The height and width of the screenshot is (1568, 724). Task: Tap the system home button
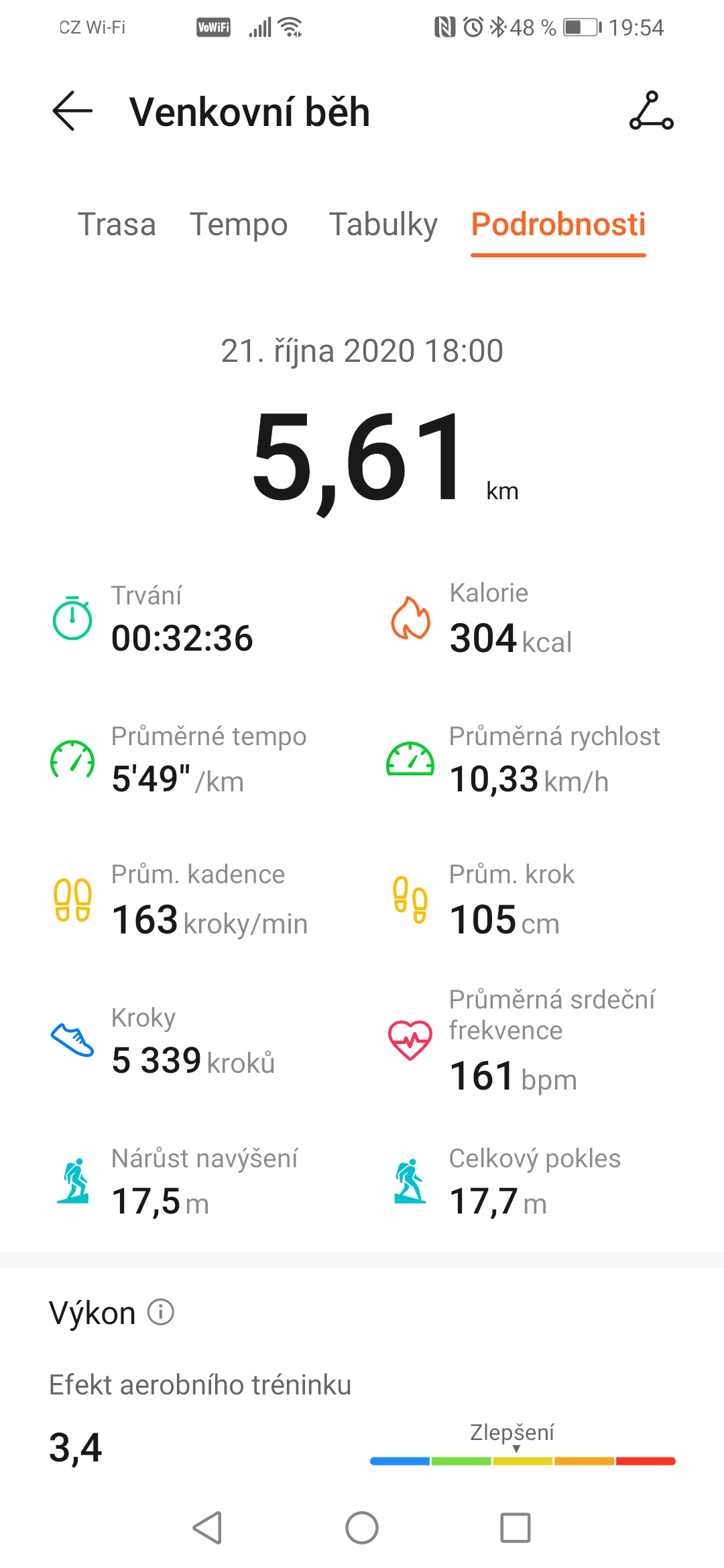point(362,1528)
